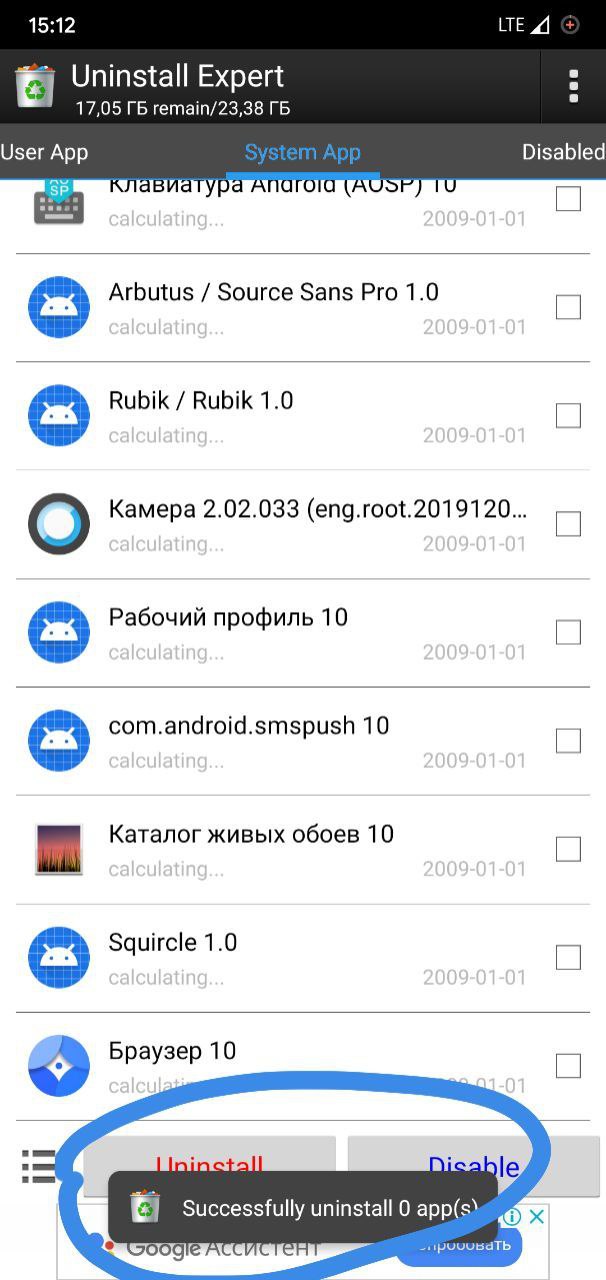Image resolution: width=606 pixels, height=1280 pixels.
Task: Open the list sort menu icon
Action: (39, 1166)
